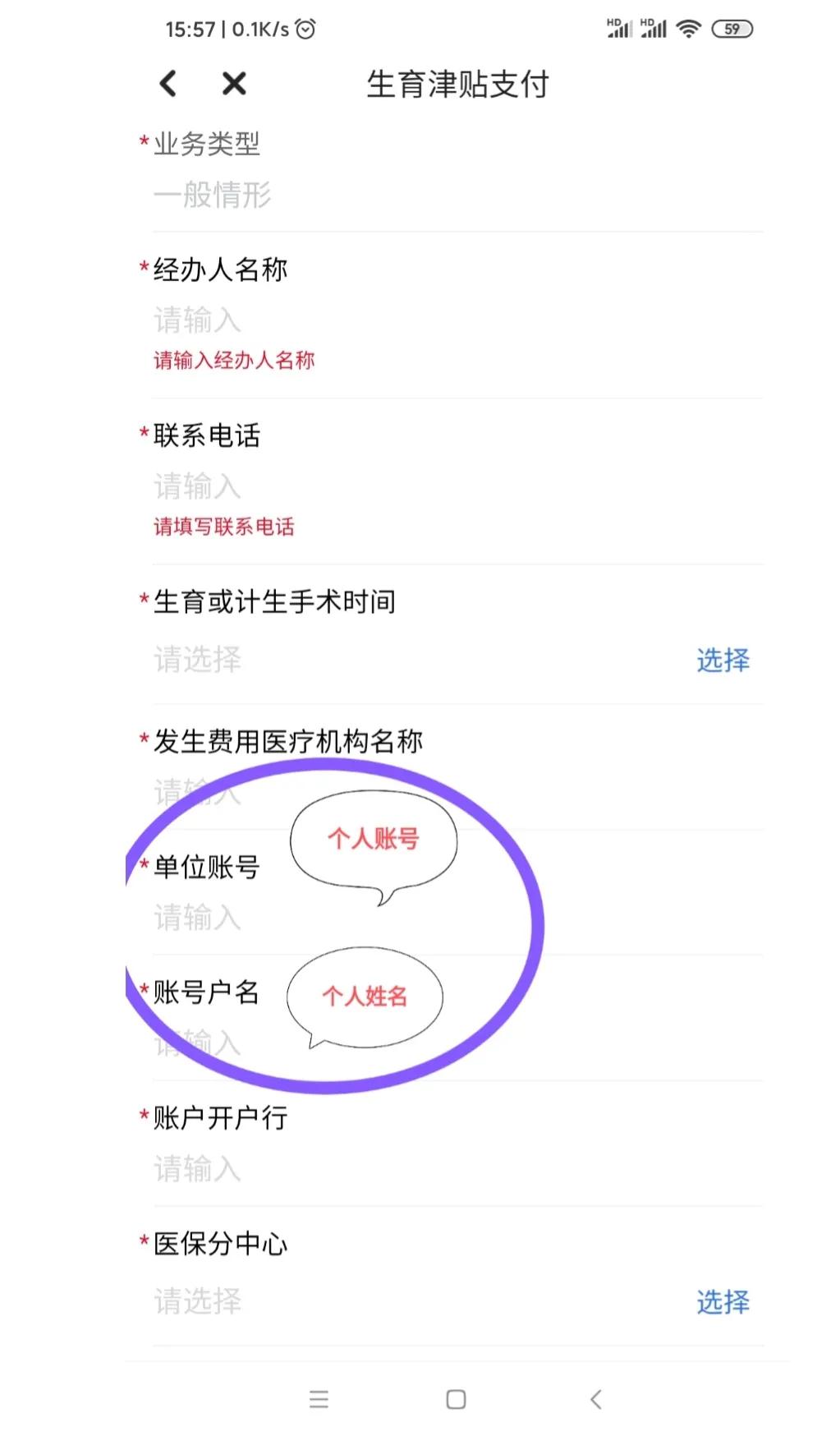Image resolution: width=840 pixels, height=1441 pixels.
Task: Close the form using the X icon
Action: coord(232,84)
